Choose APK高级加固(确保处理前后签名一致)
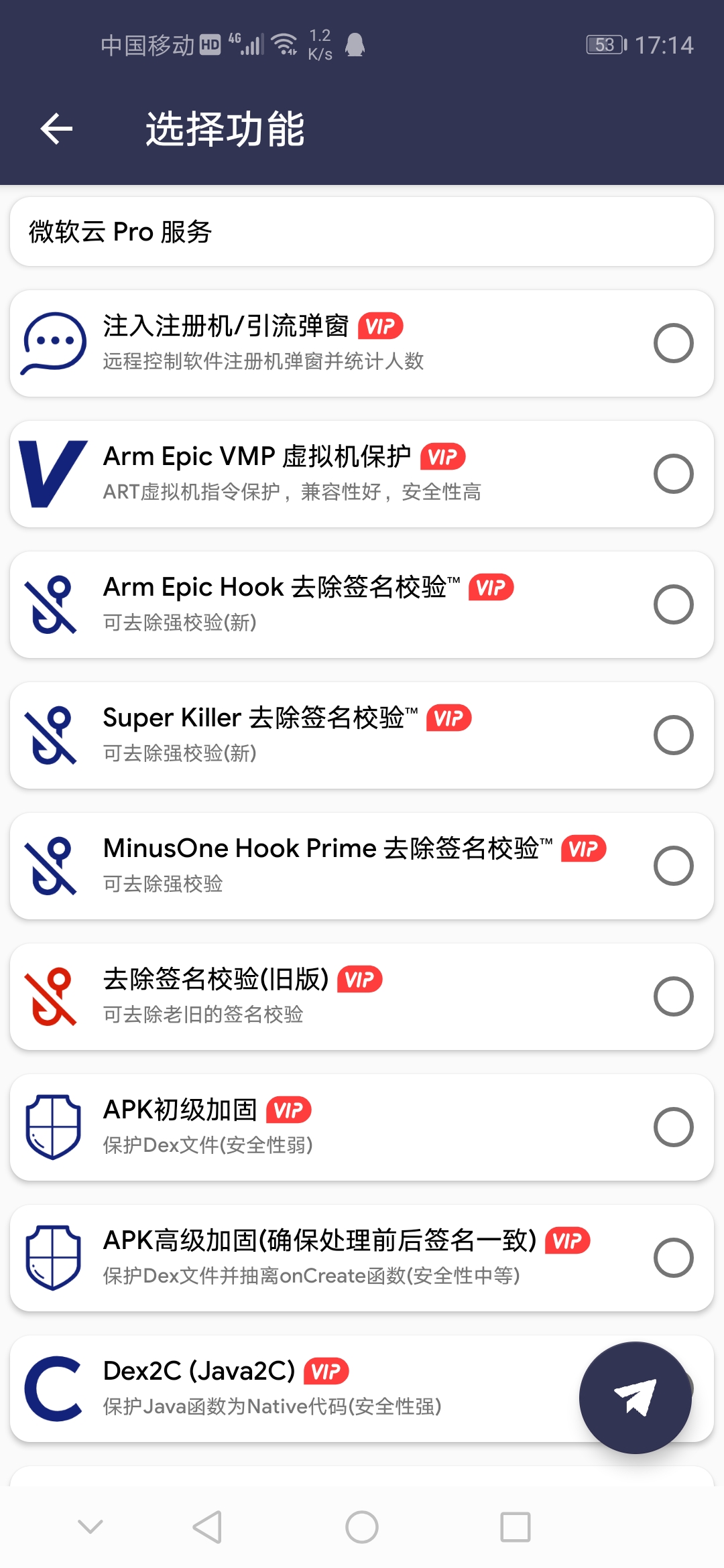The height and width of the screenshot is (1568, 724). tap(673, 1258)
